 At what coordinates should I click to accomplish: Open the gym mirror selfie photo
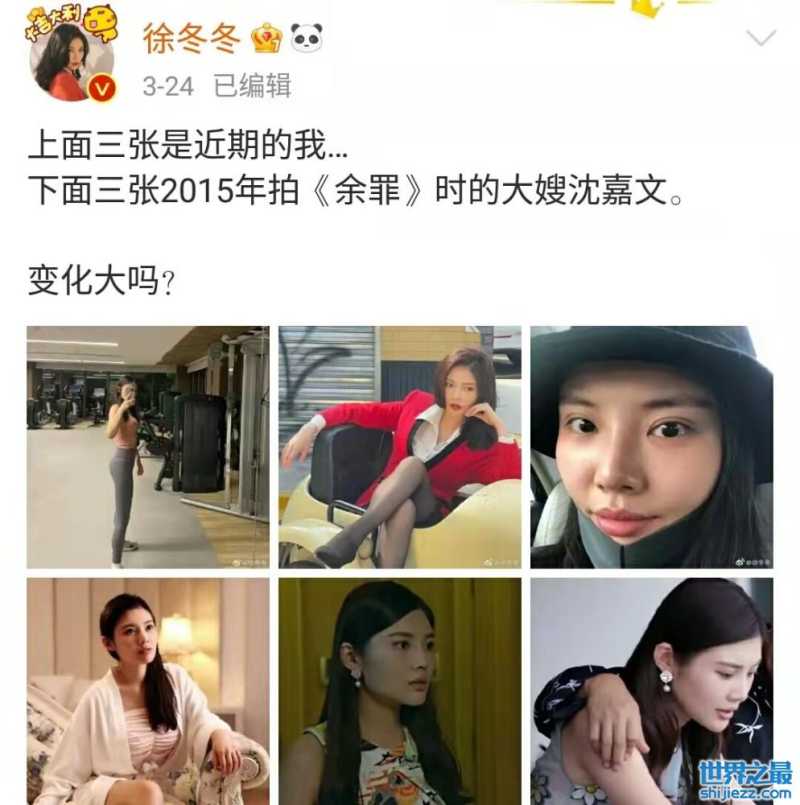(x=148, y=447)
